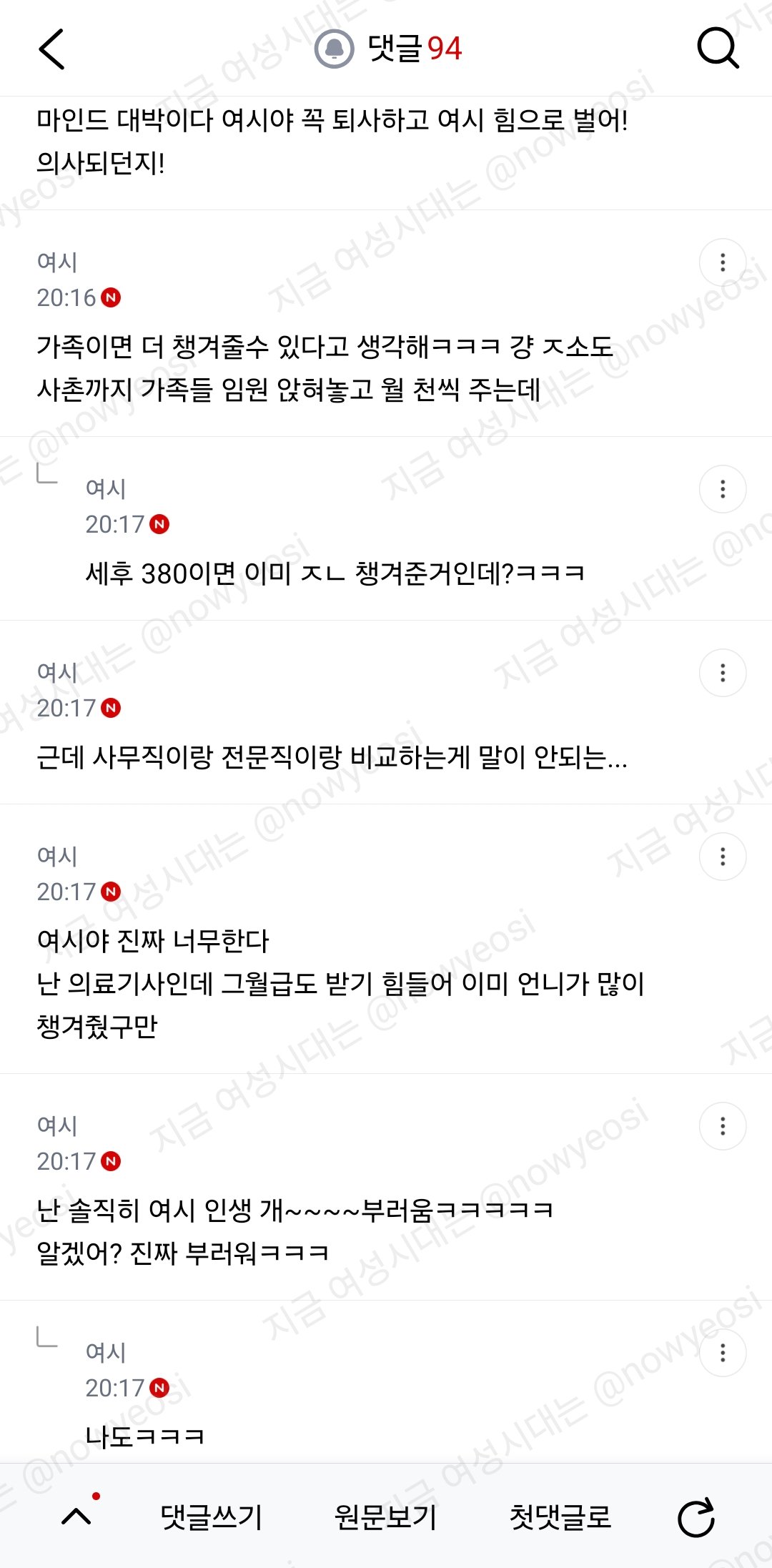Refresh the comments list
This screenshot has width=772, height=1568.
pyautogui.click(x=696, y=1517)
